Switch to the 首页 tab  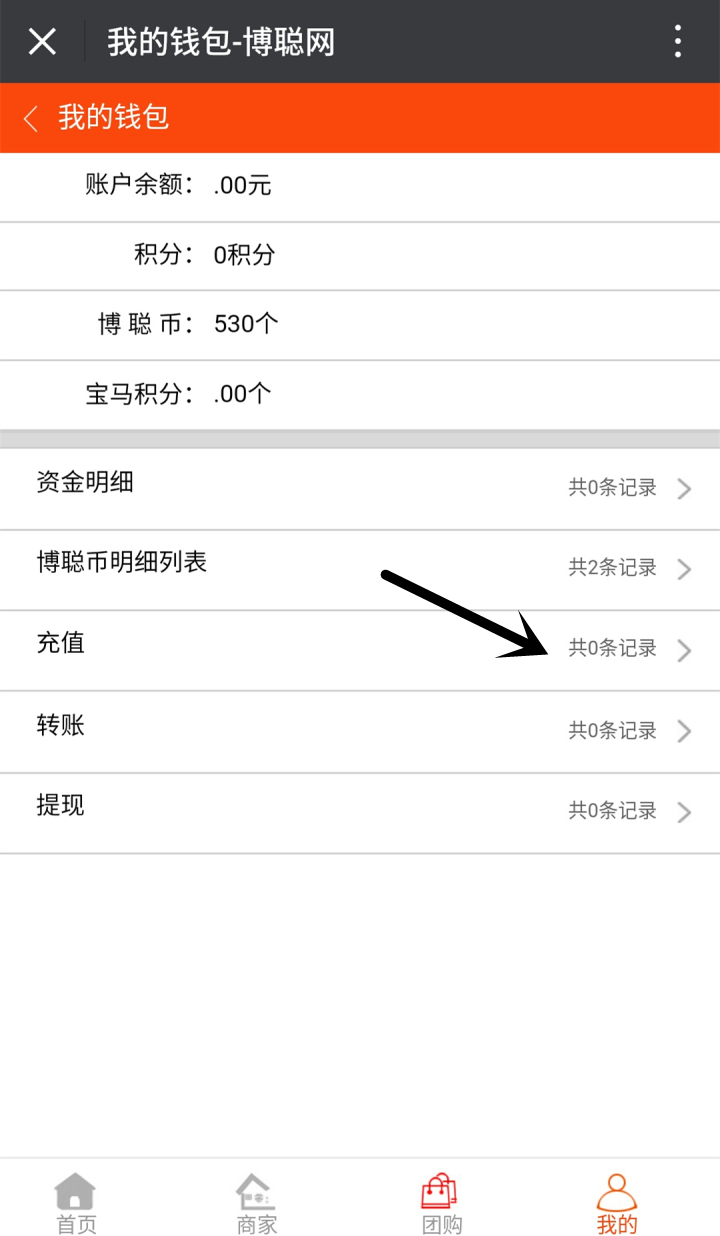pos(76,1203)
